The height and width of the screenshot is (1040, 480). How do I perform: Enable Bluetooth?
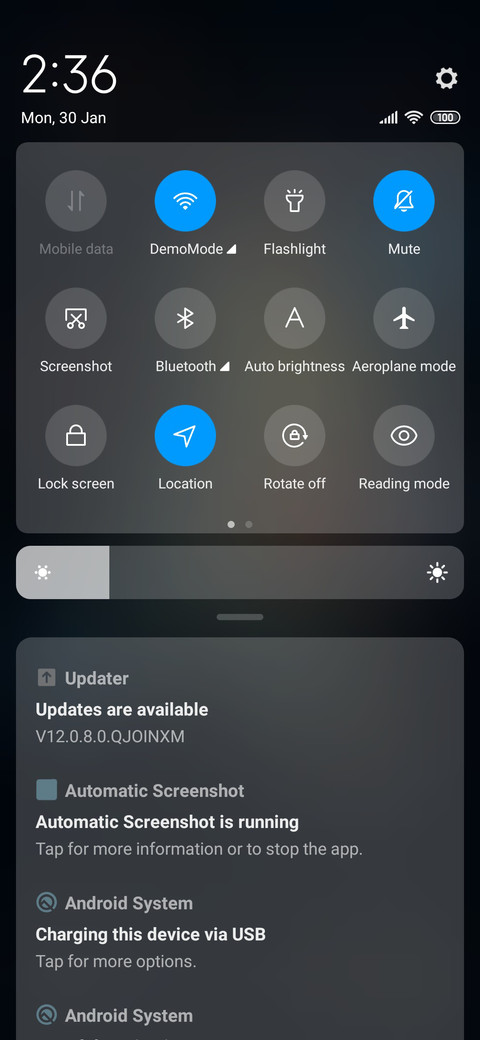[x=185, y=318]
